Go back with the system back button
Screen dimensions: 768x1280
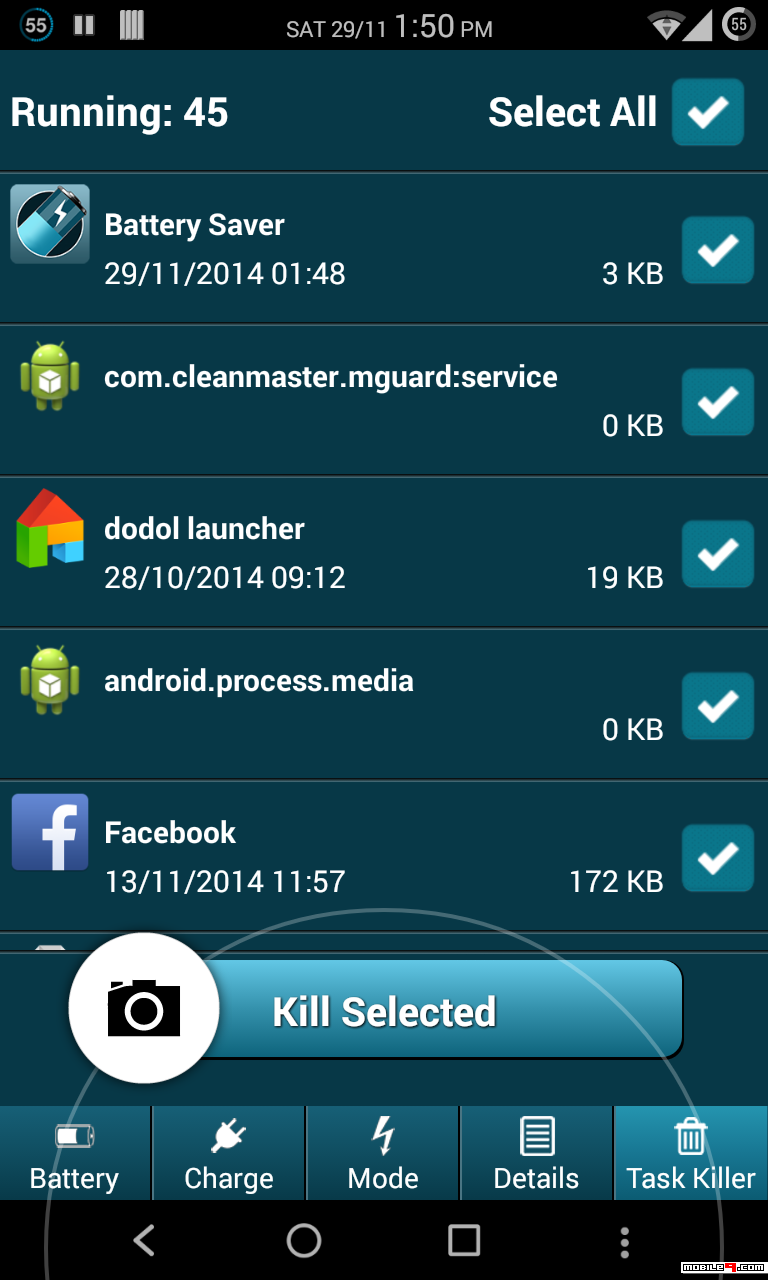coord(144,1241)
